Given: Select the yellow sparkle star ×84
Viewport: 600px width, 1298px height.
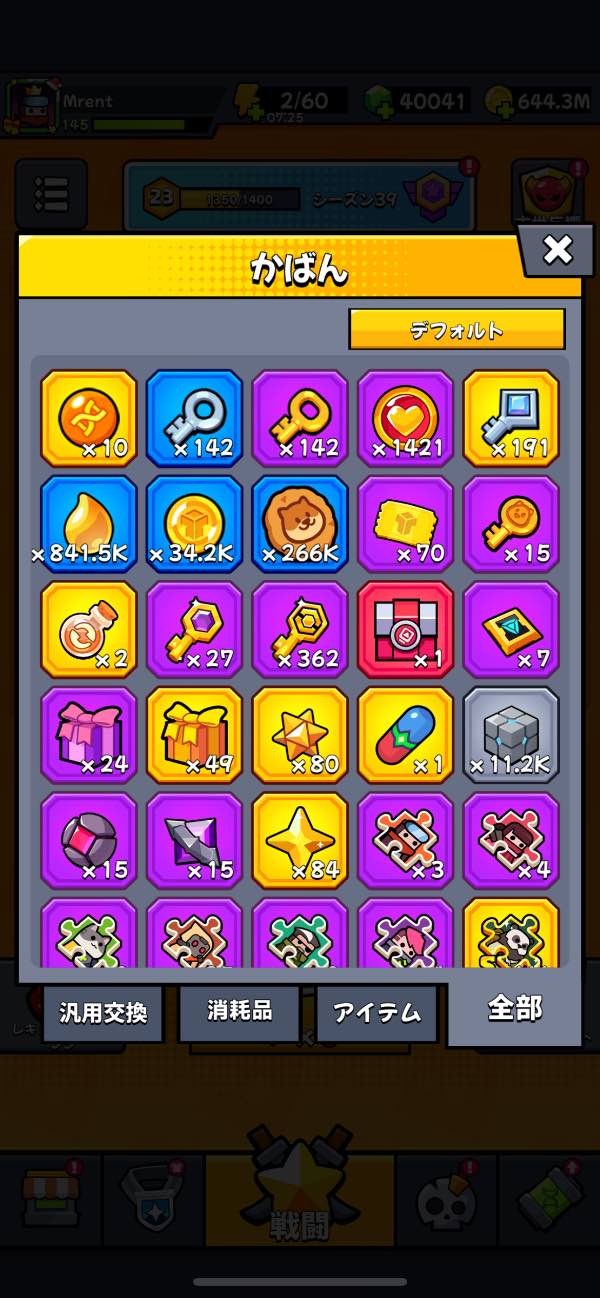Looking at the screenshot, I should [300, 841].
